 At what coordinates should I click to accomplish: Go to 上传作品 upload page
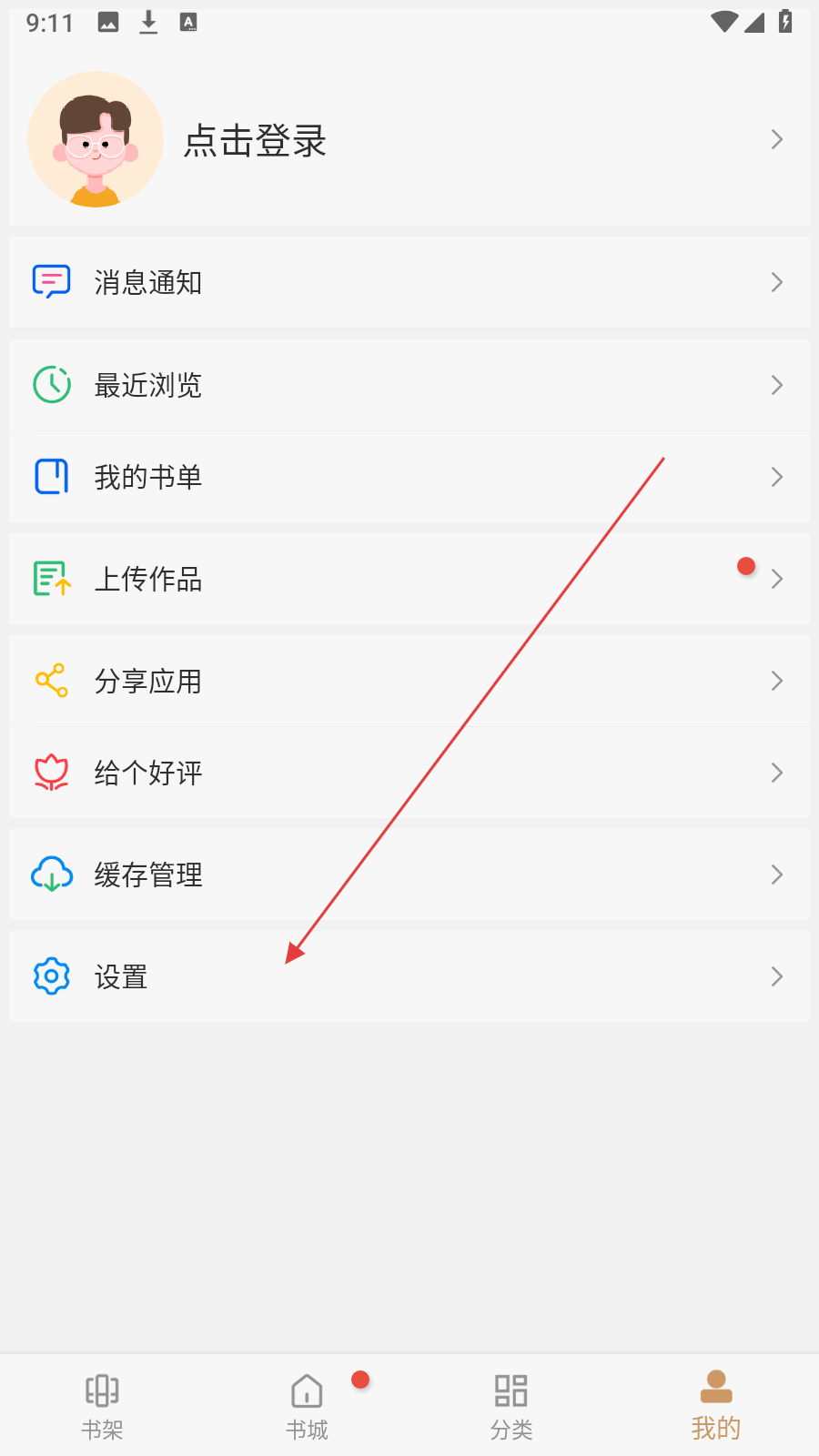tap(148, 580)
